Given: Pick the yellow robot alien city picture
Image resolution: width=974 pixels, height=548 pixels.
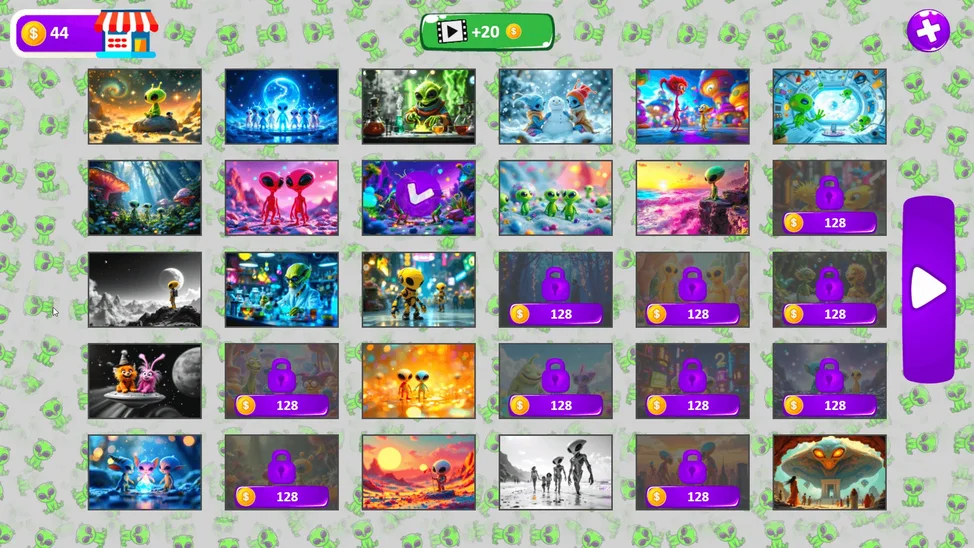Looking at the screenshot, I should 418,289.
